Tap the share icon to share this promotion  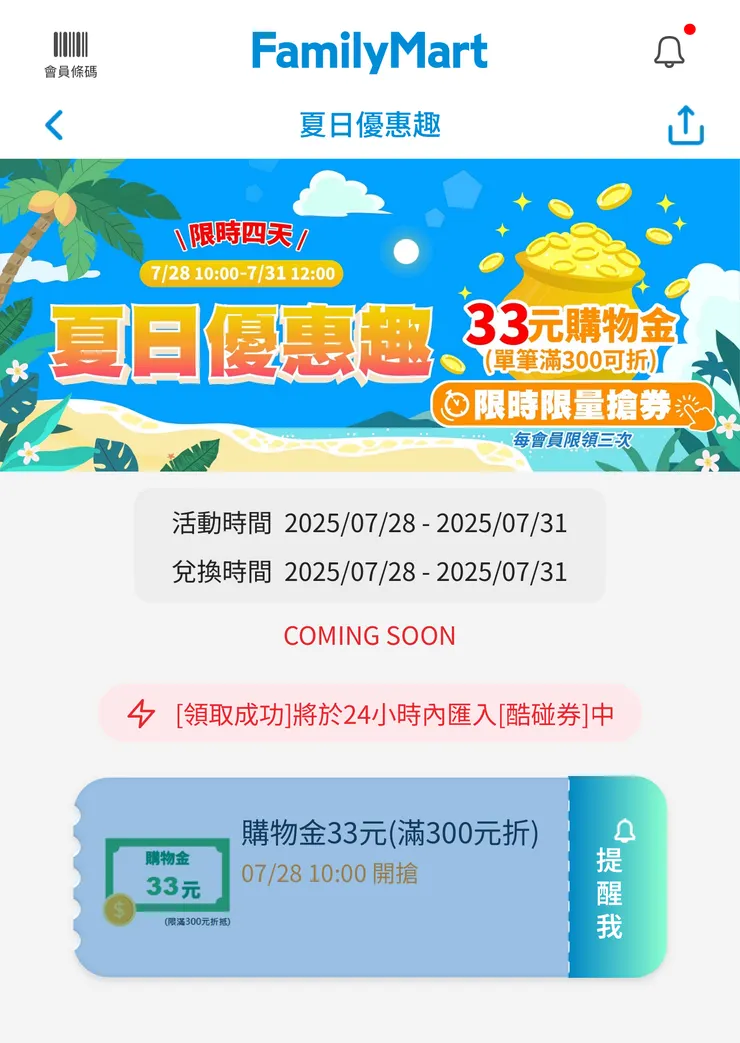pyautogui.click(x=685, y=124)
